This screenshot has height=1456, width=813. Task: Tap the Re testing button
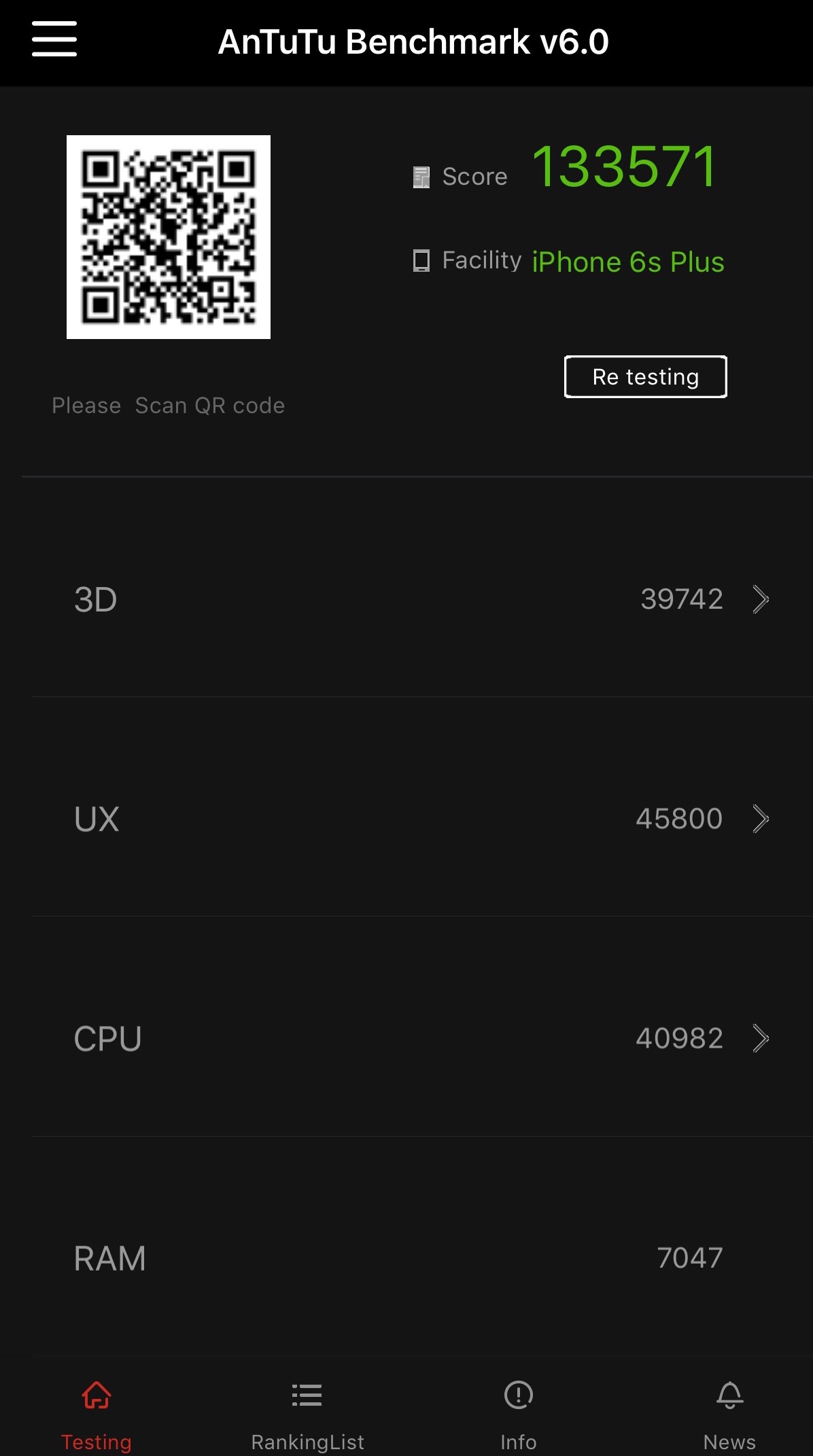(646, 376)
